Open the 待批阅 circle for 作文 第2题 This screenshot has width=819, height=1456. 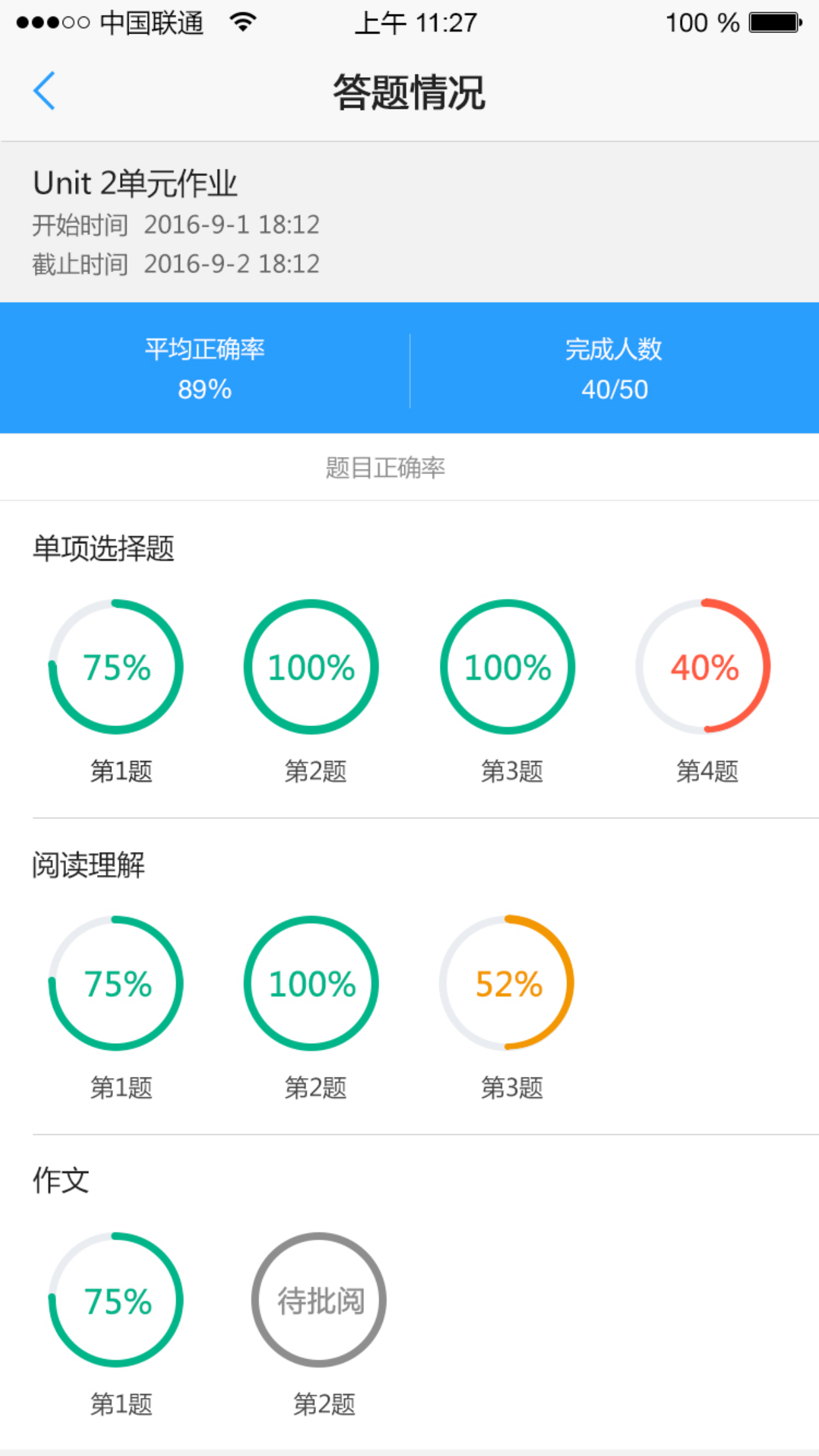[319, 1299]
